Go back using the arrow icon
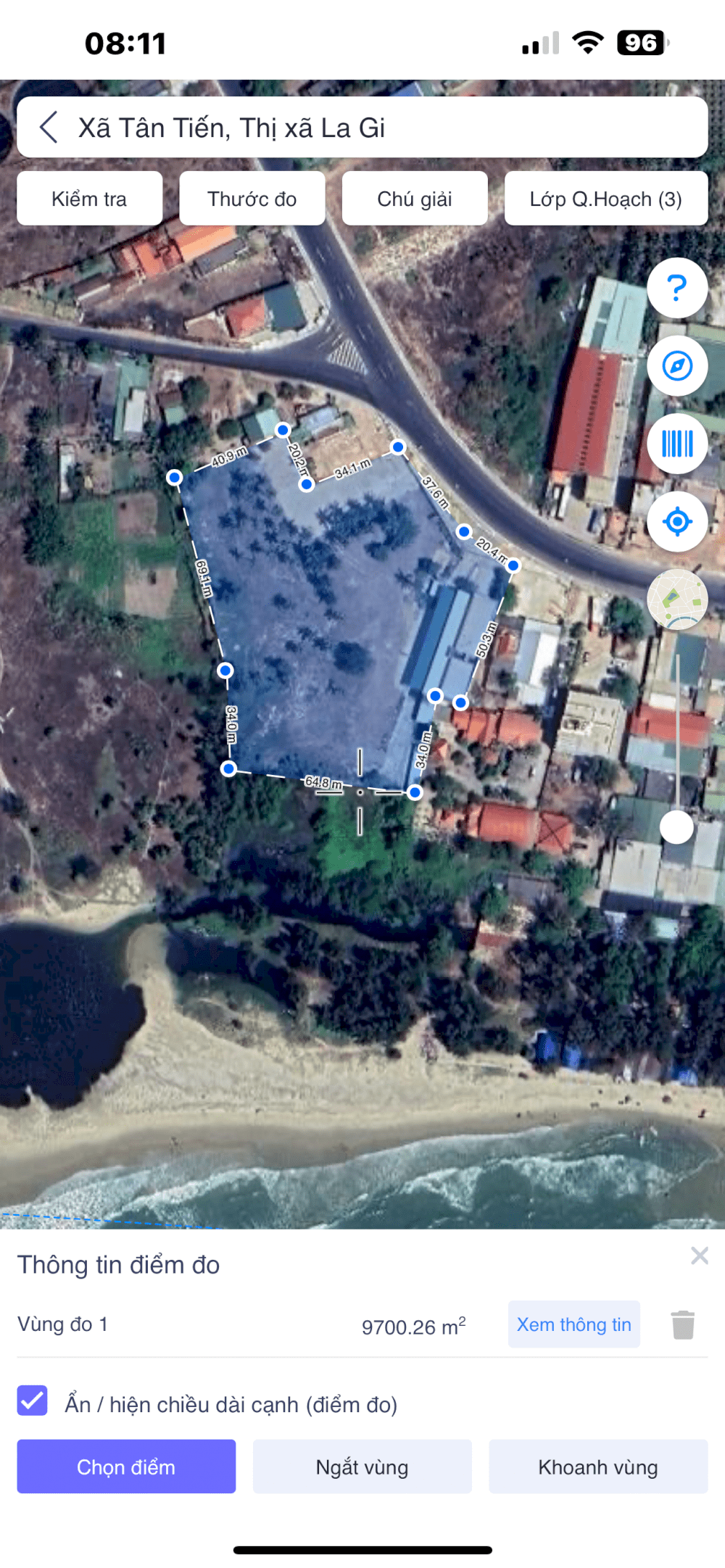 49,128
